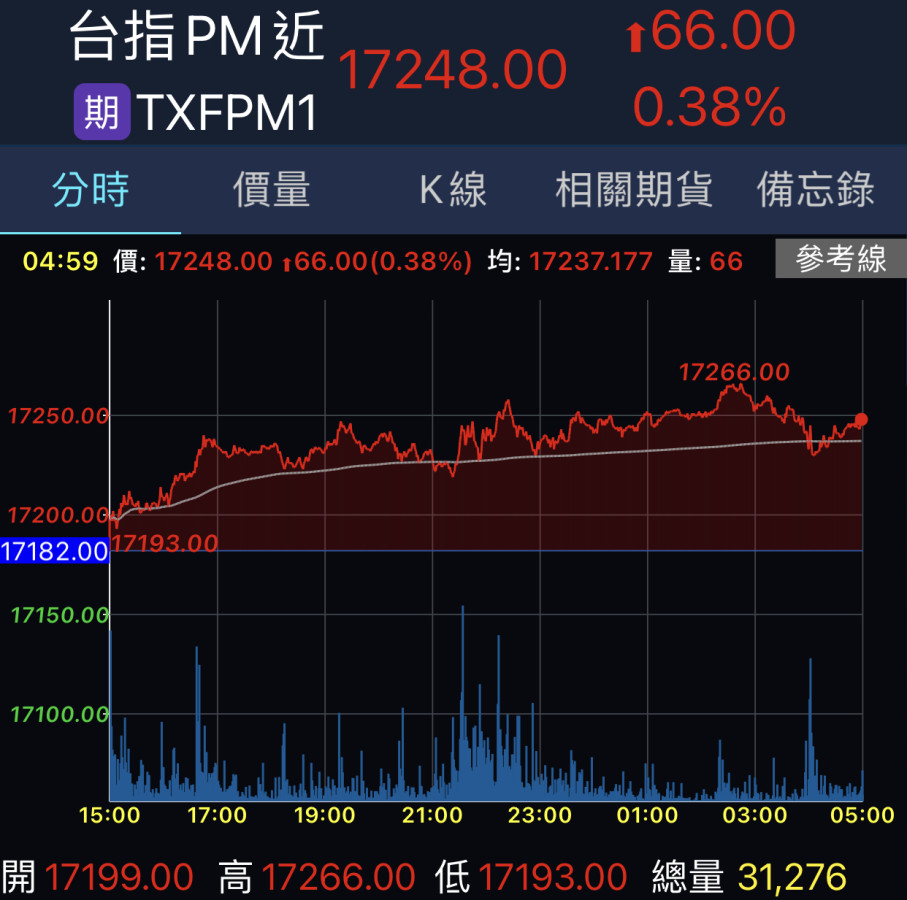Switch to the 分時 tab

pos(91,189)
